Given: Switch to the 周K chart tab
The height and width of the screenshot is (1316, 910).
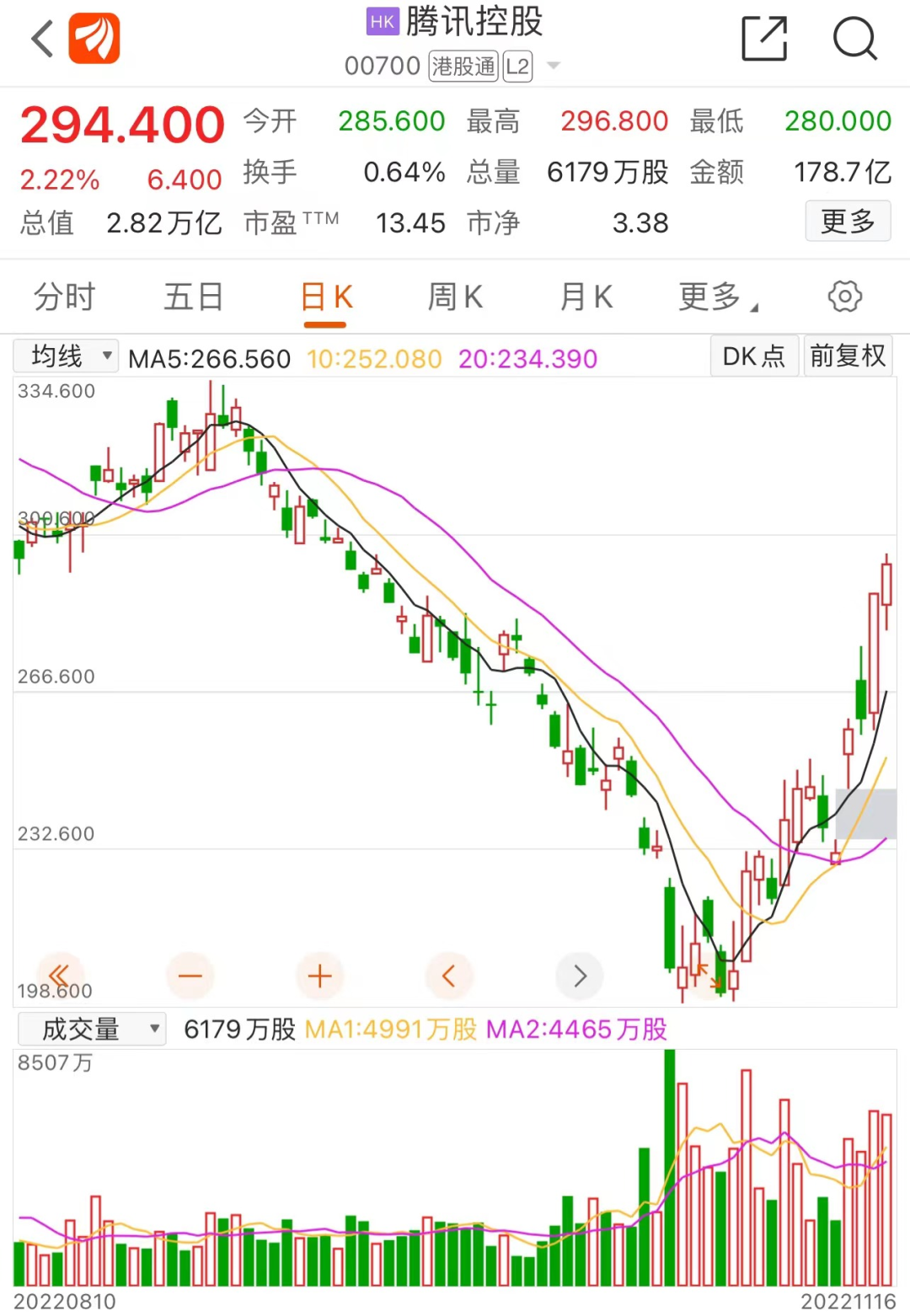Looking at the screenshot, I should [455, 297].
